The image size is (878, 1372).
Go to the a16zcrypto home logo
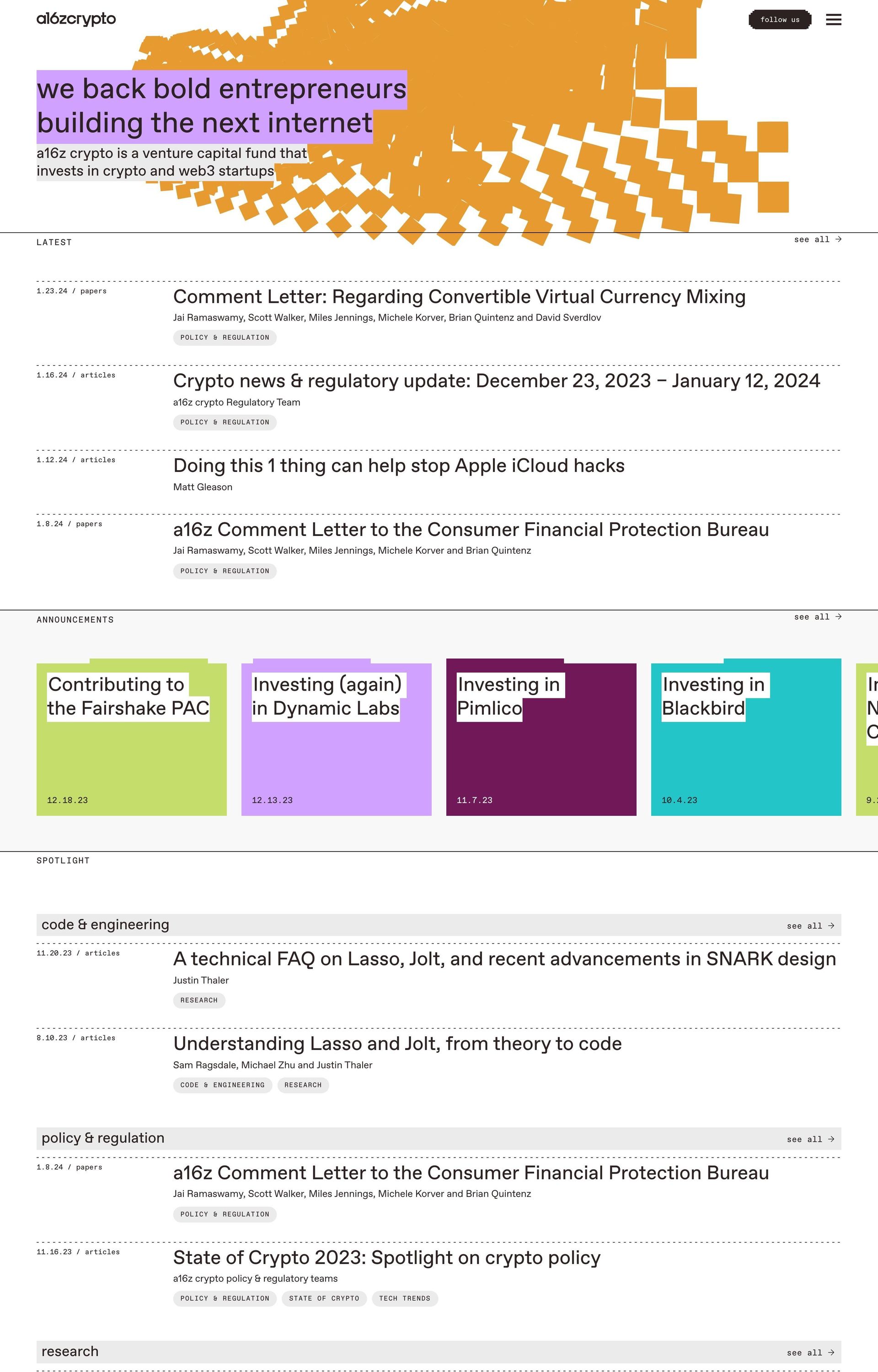click(x=76, y=19)
